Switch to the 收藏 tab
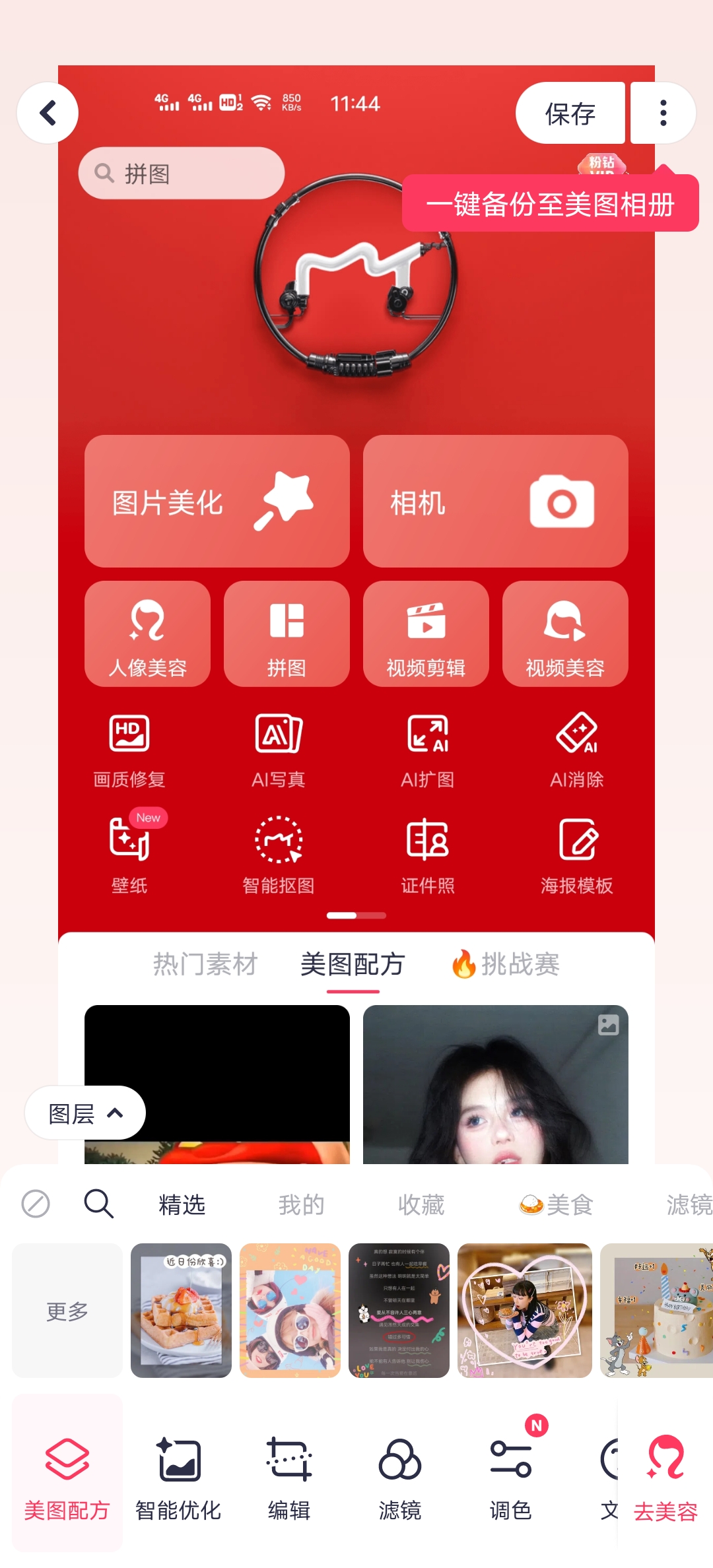 [x=421, y=1205]
